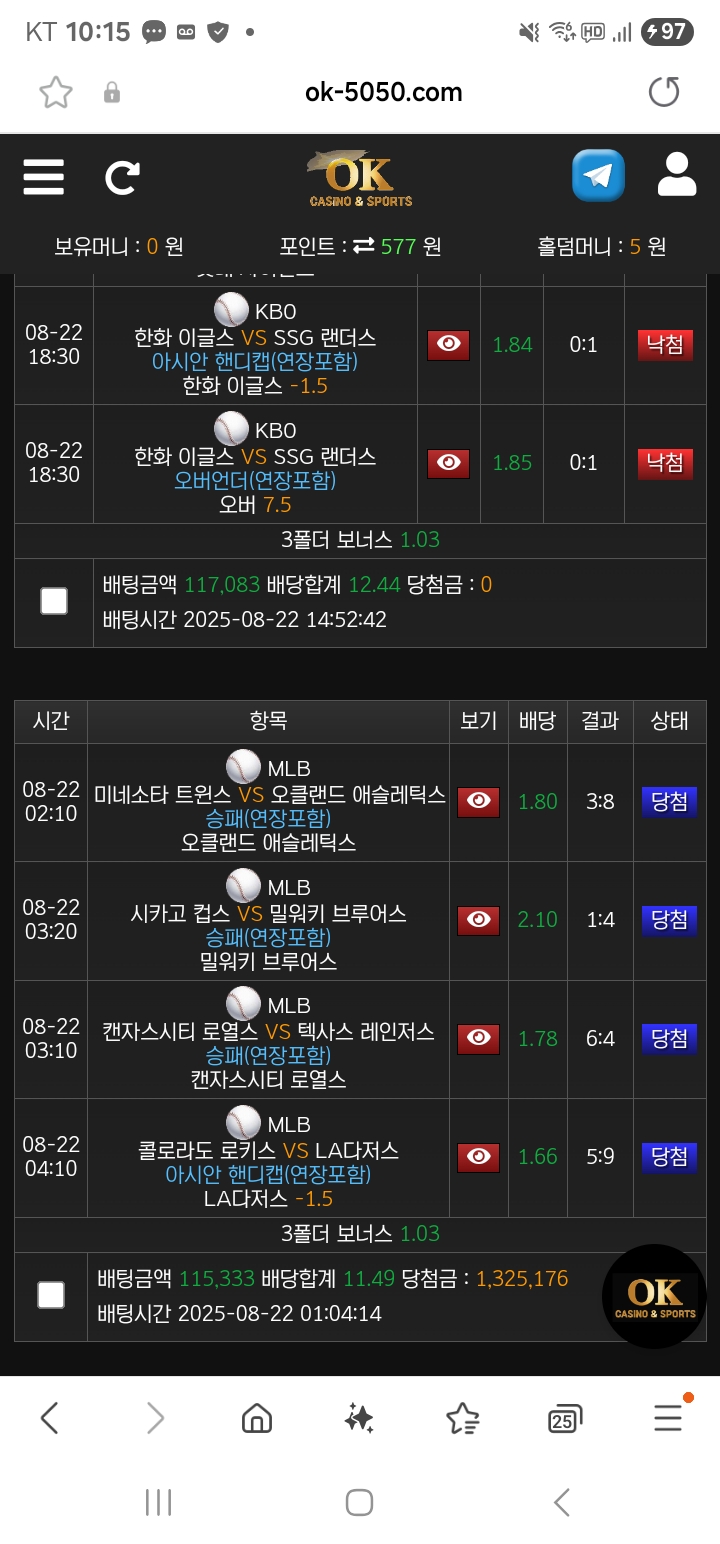Show the 25 open browser tabs
Viewport: 720px width, 1544px height.
coord(565,1418)
